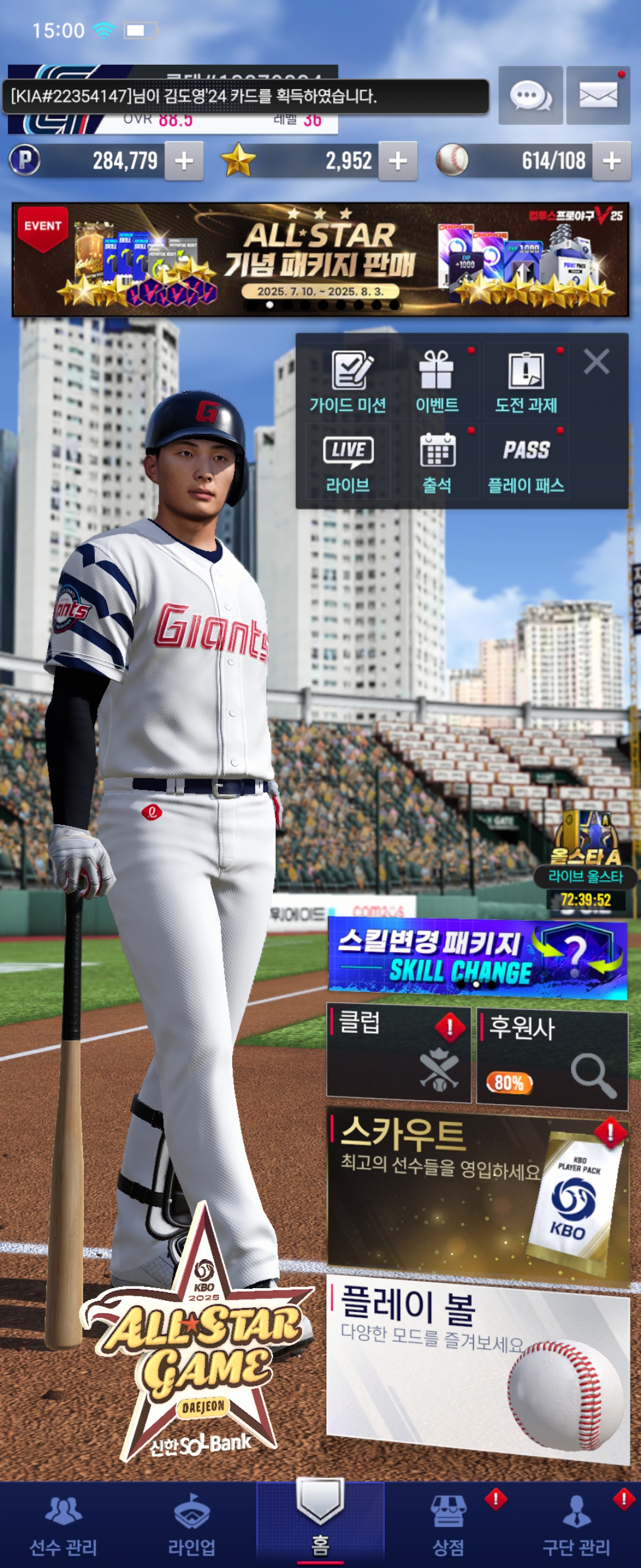The height and width of the screenshot is (1568, 641).
Task: Switch to the 상점 tab
Action: (x=448, y=1523)
